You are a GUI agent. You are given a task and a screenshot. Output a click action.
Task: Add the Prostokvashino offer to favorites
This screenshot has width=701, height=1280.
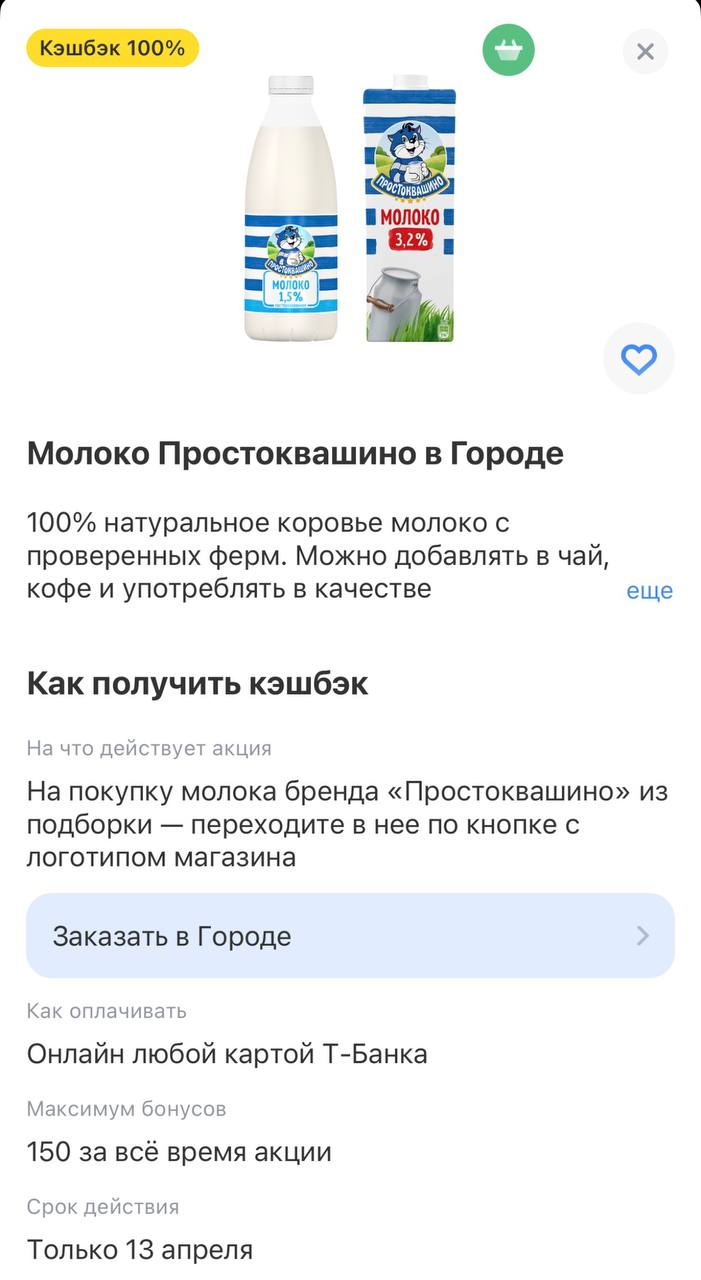tap(639, 359)
